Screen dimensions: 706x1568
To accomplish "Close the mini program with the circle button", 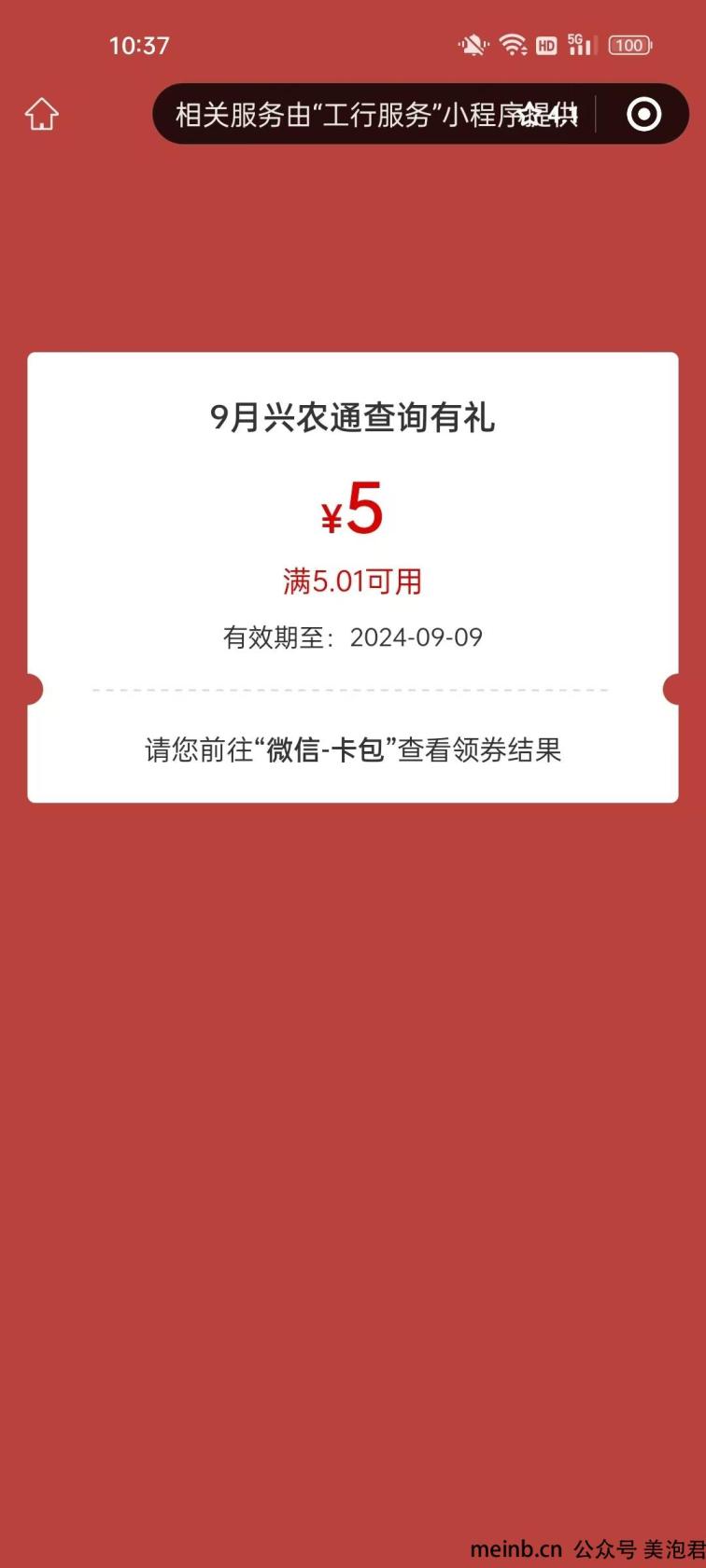I will [643, 114].
